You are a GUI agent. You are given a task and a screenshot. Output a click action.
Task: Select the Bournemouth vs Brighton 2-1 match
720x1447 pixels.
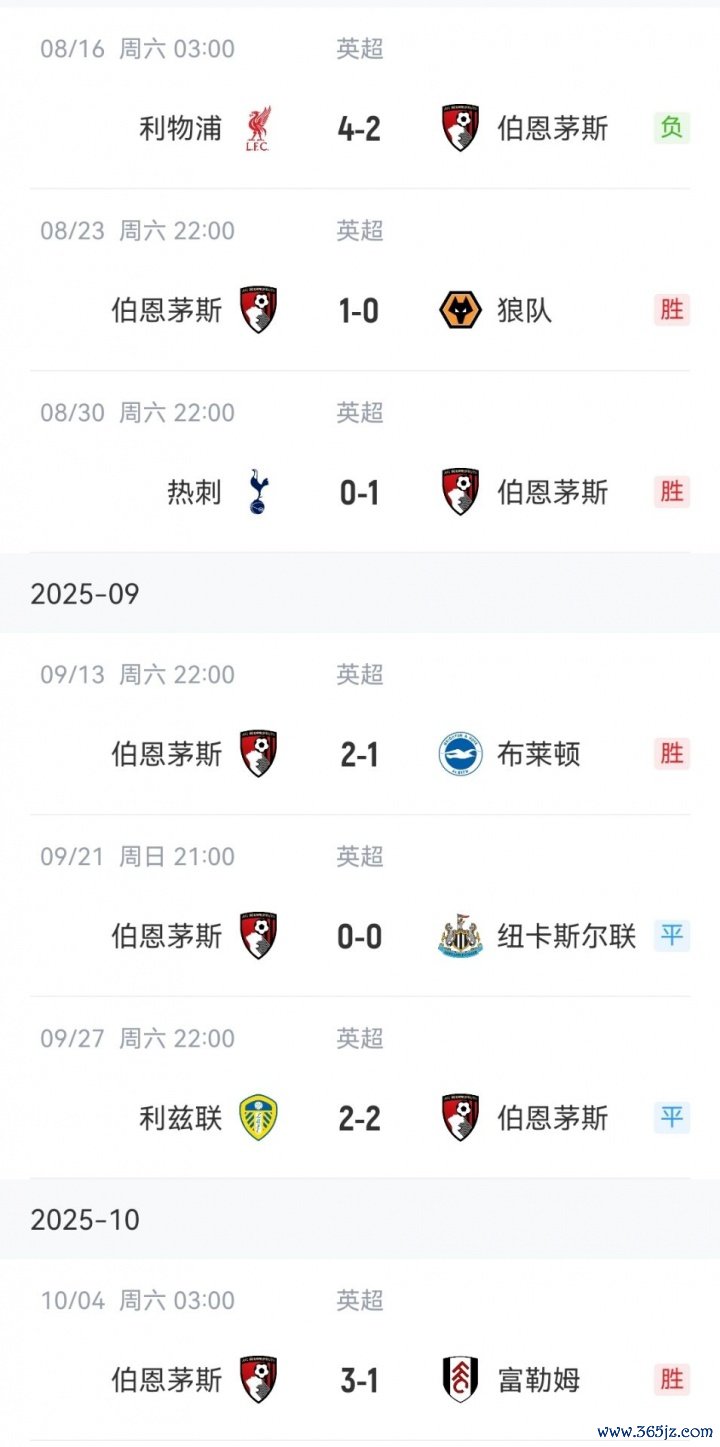359,755
